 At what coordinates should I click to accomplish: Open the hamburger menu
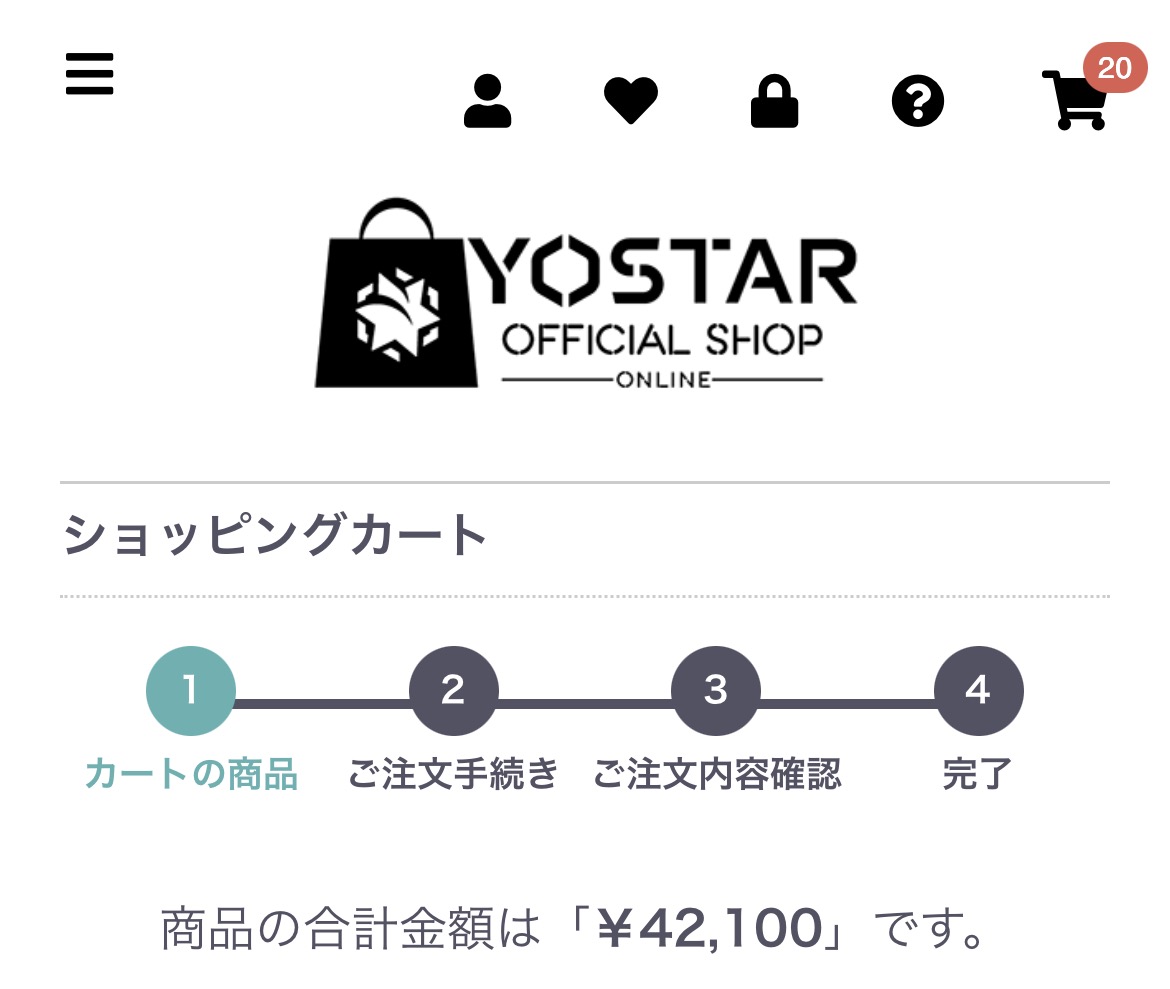click(x=89, y=75)
